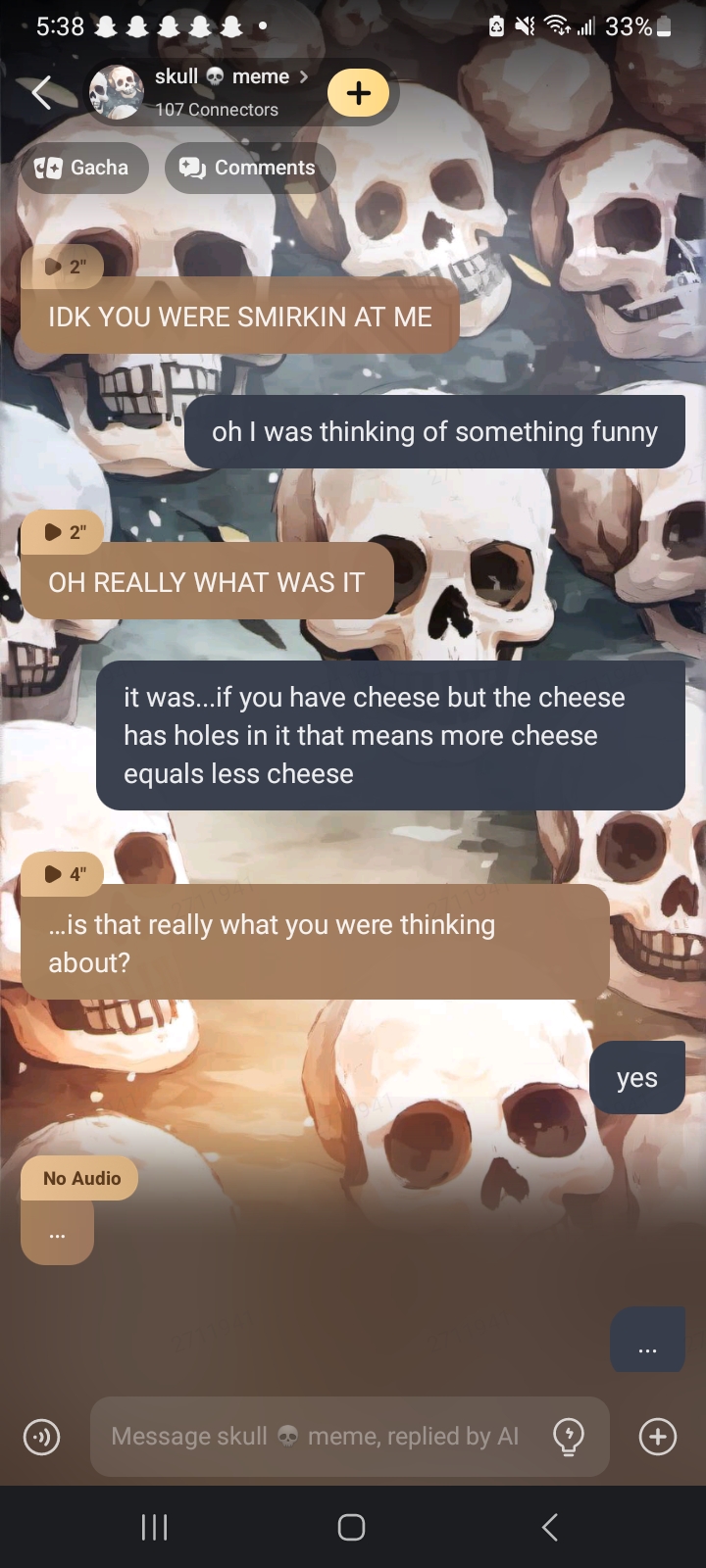Play audio for "OH REALLY WHAT WAS IT"
Screen dimensions: 706x1568
[63, 532]
